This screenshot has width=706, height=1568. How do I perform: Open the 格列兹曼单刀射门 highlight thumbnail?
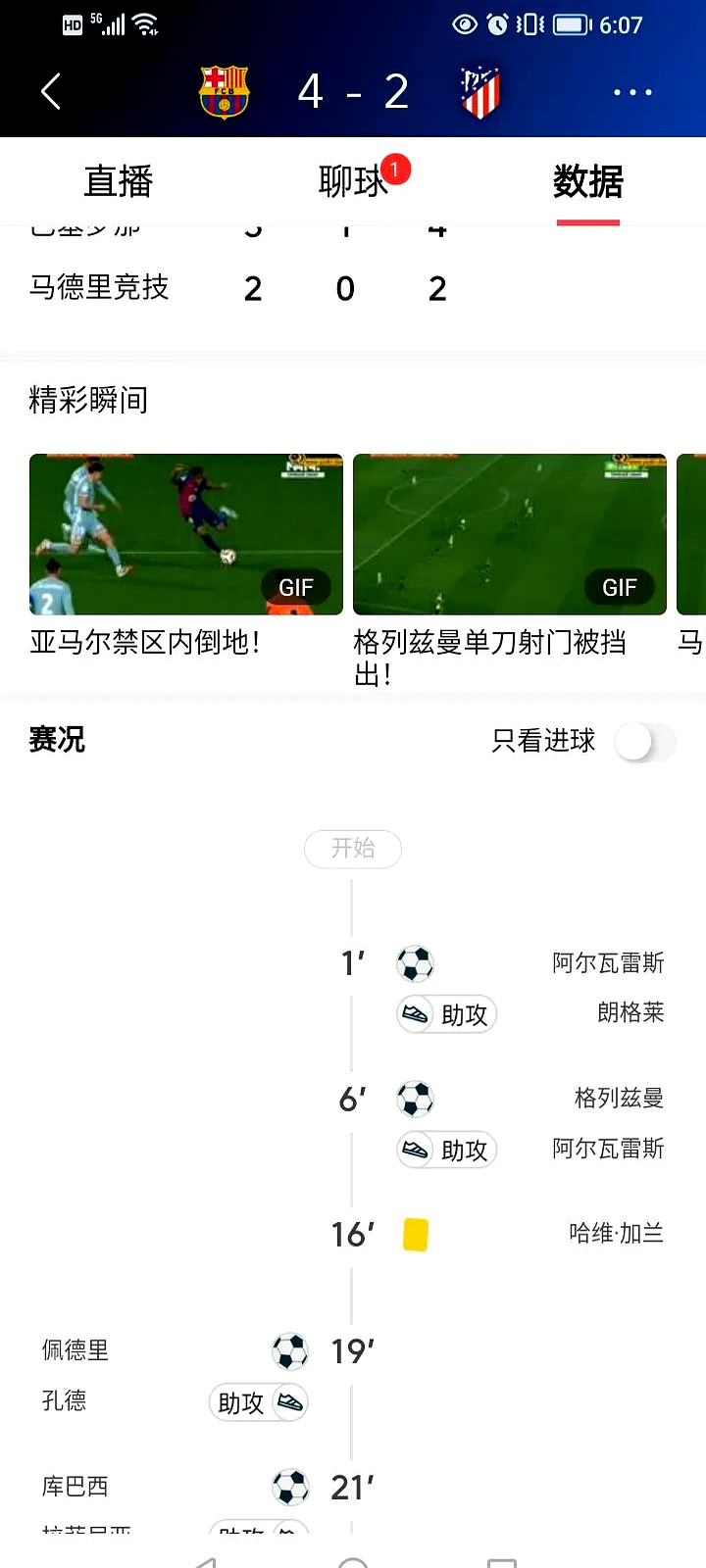(509, 534)
